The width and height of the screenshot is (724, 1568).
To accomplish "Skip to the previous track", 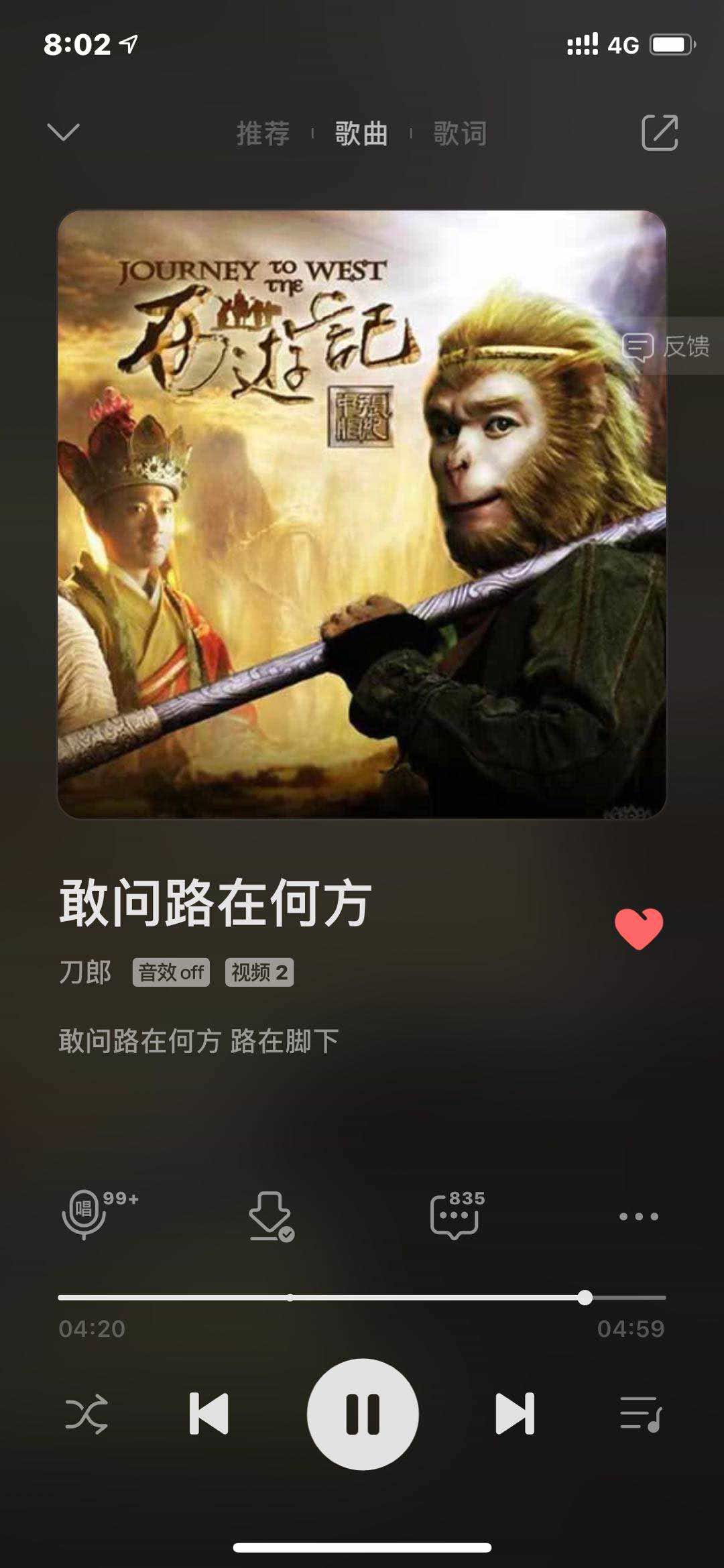I will point(208,1414).
